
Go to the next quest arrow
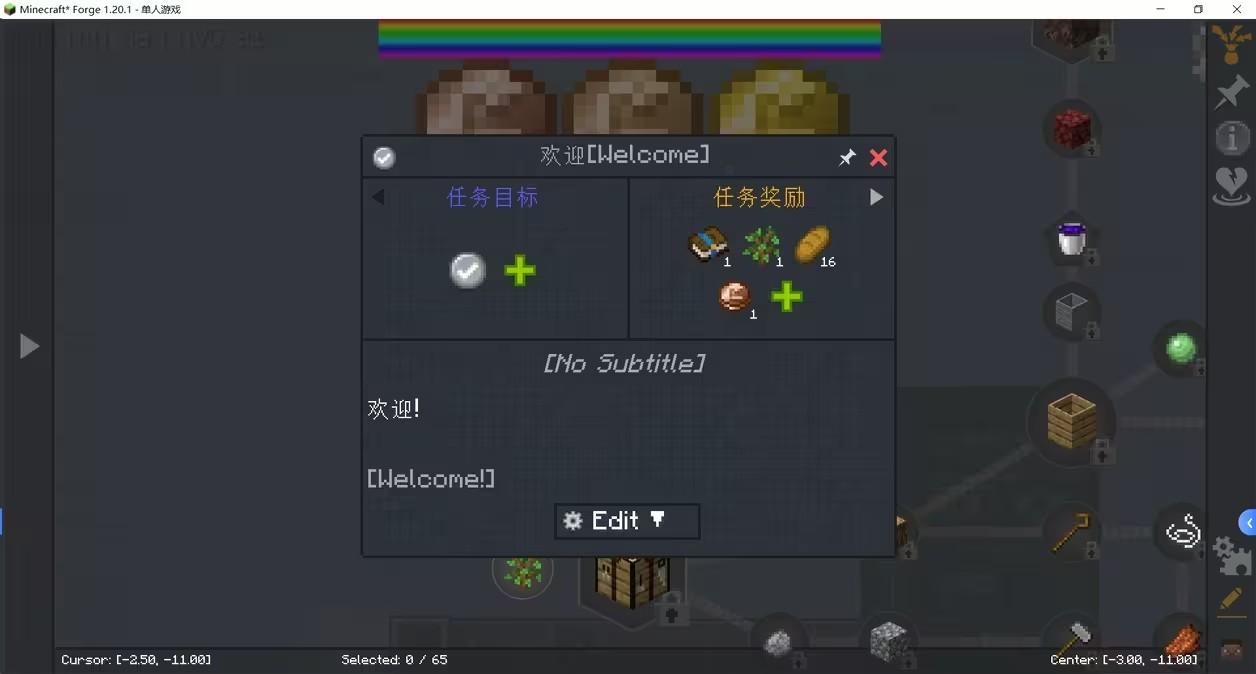click(876, 197)
